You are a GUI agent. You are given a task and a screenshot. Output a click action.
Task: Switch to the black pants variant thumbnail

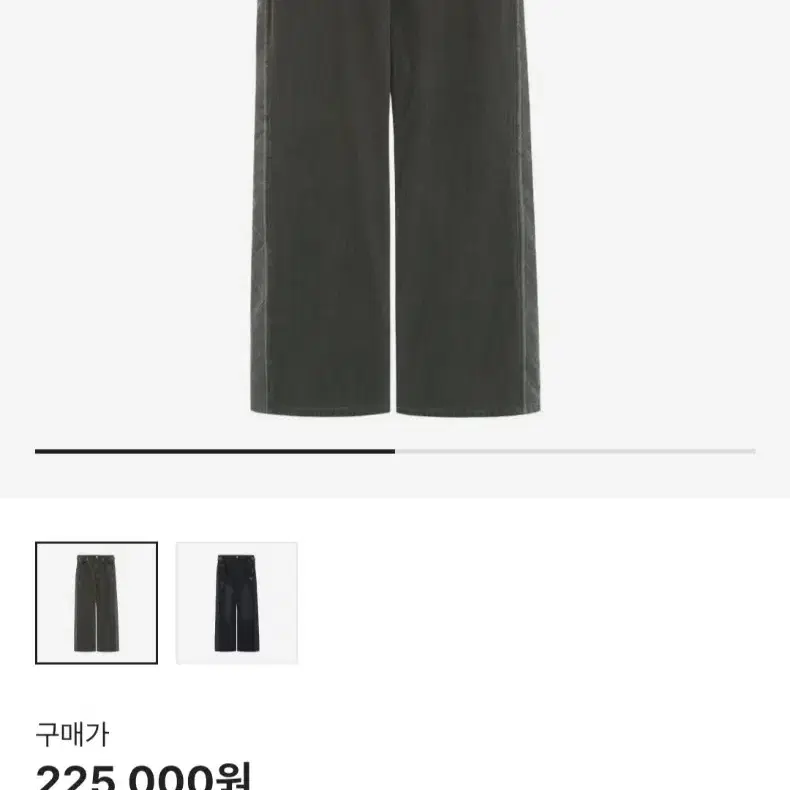coord(237,603)
